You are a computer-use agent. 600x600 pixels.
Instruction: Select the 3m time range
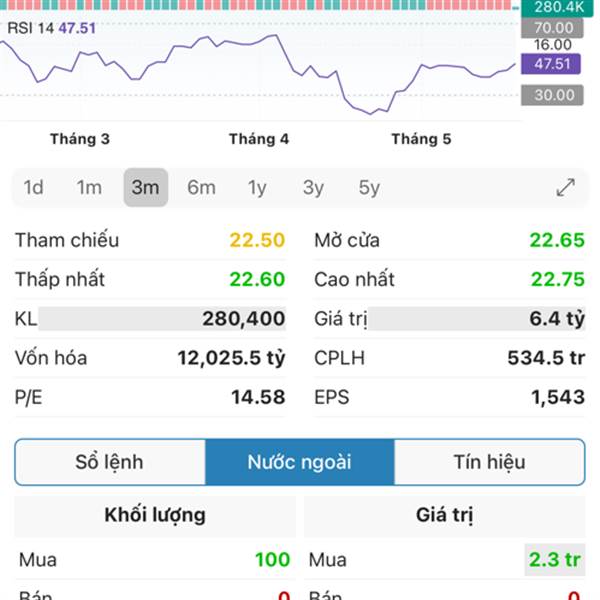point(145,187)
